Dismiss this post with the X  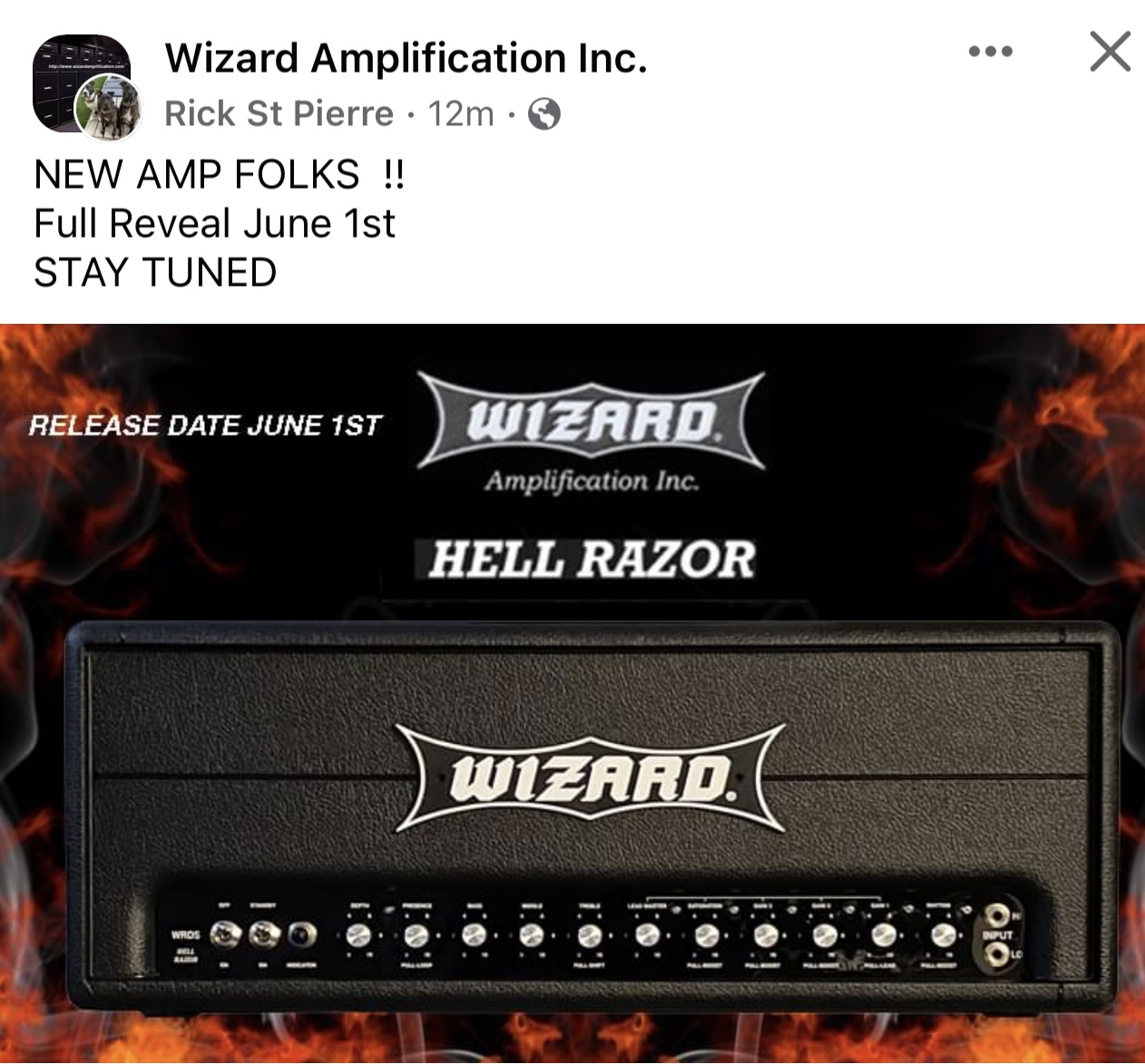[x=1110, y=52]
